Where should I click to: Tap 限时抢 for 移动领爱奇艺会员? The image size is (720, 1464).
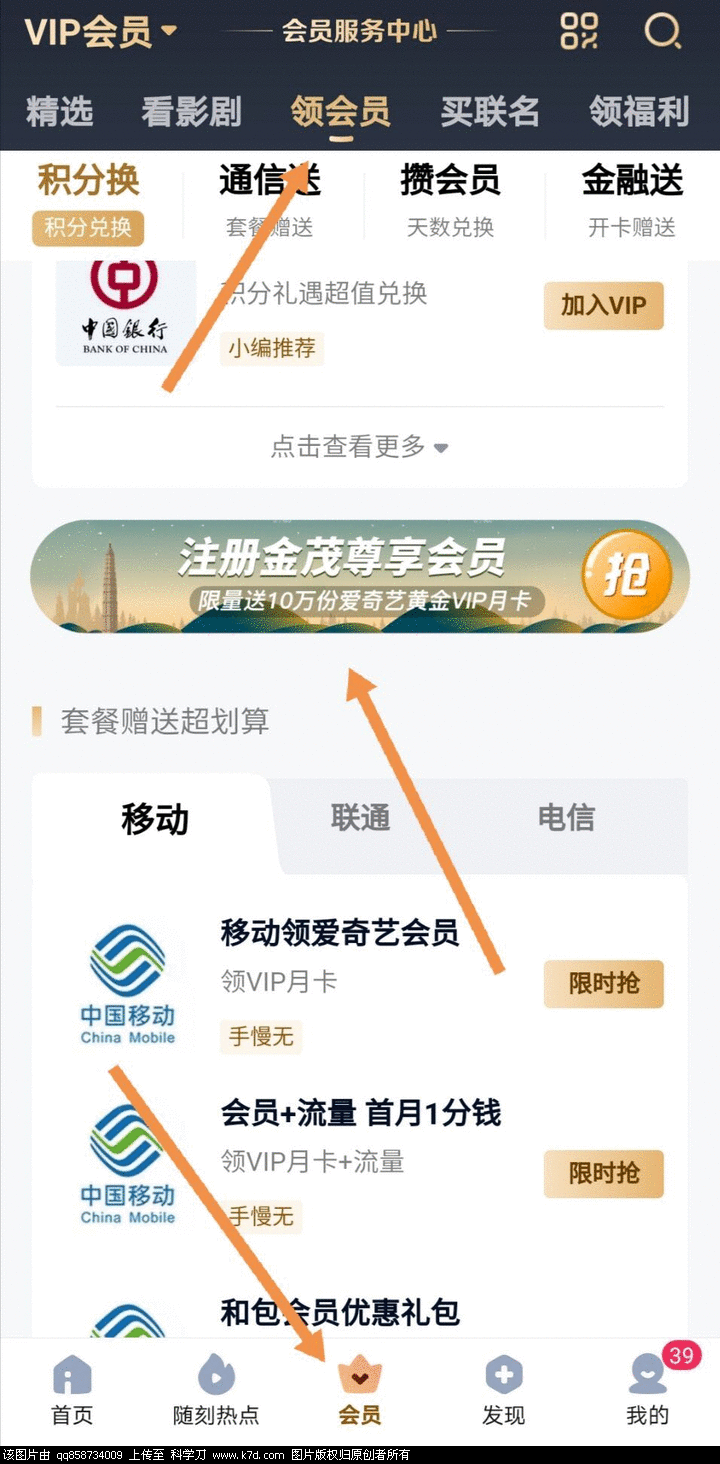[603, 984]
